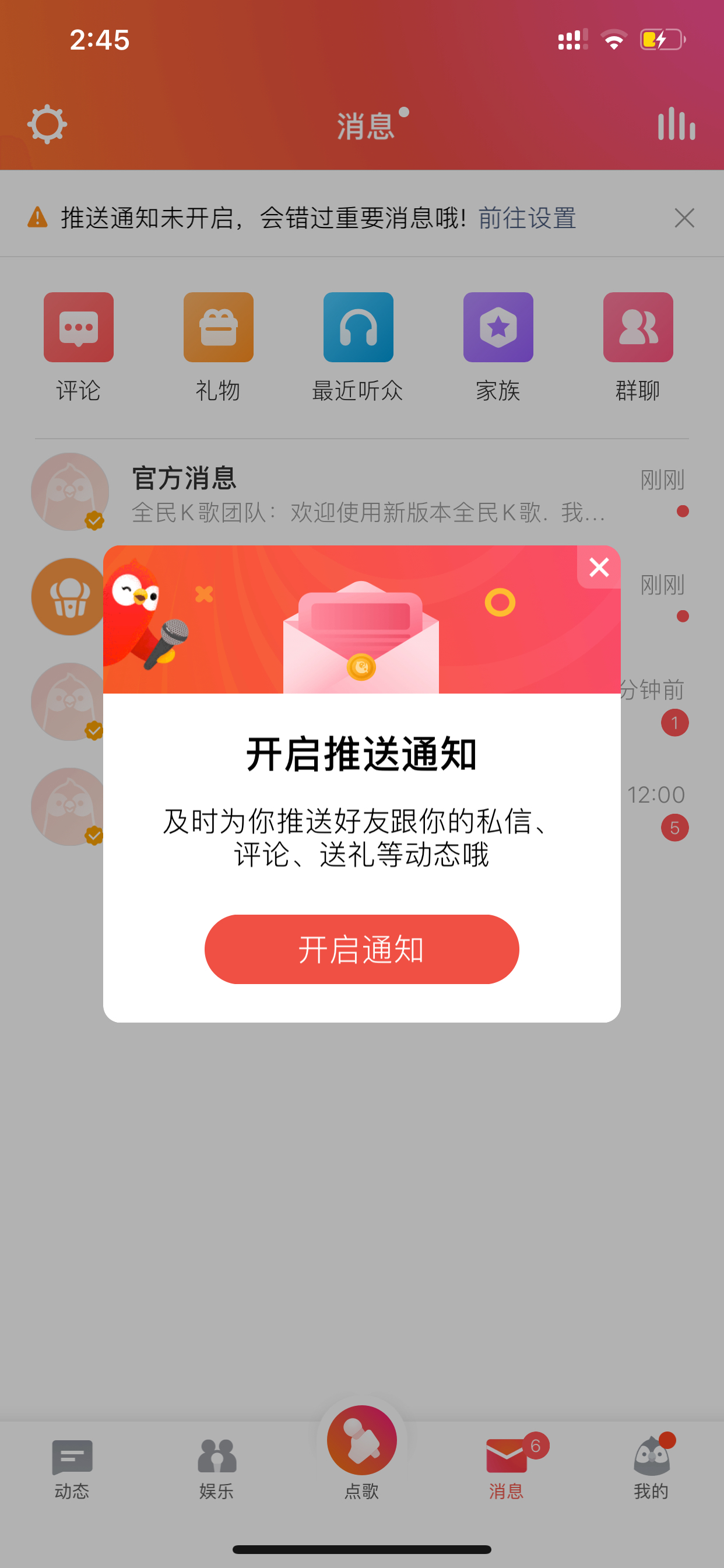
Task: Dismiss the push notification warning banner
Action: [684, 218]
